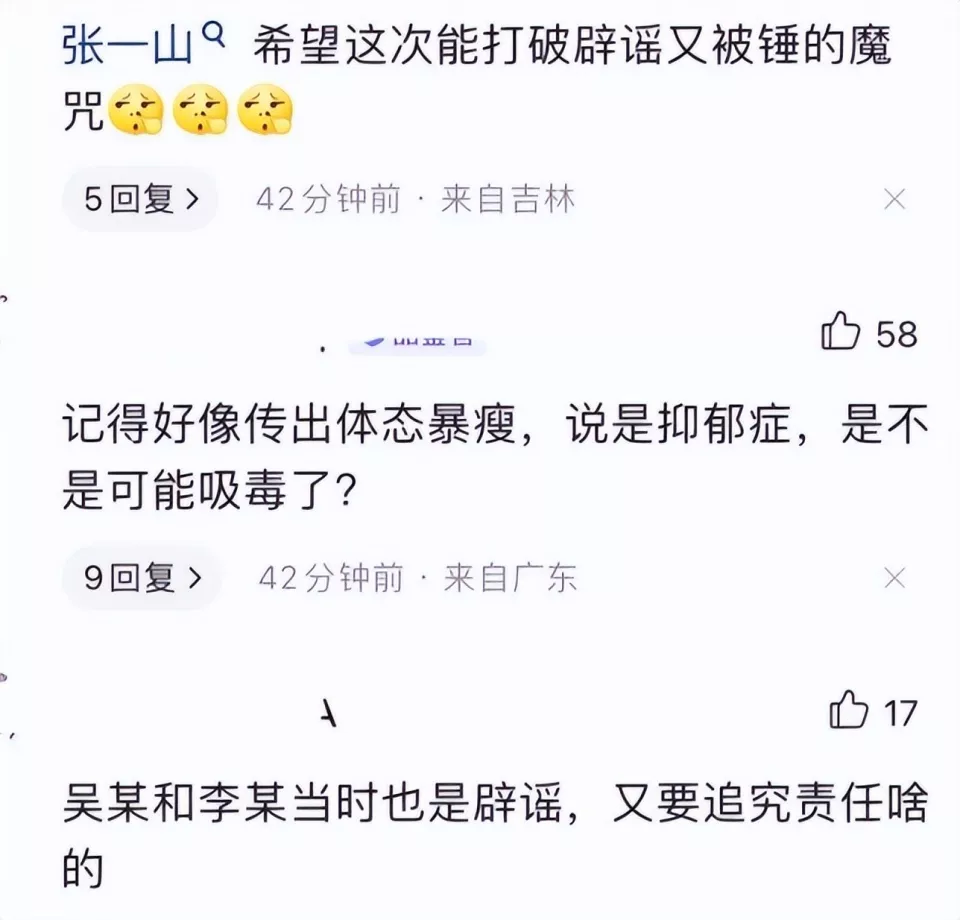960x920 pixels.
Task: Expand the 5回复 replies
Action: pos(141,200)
